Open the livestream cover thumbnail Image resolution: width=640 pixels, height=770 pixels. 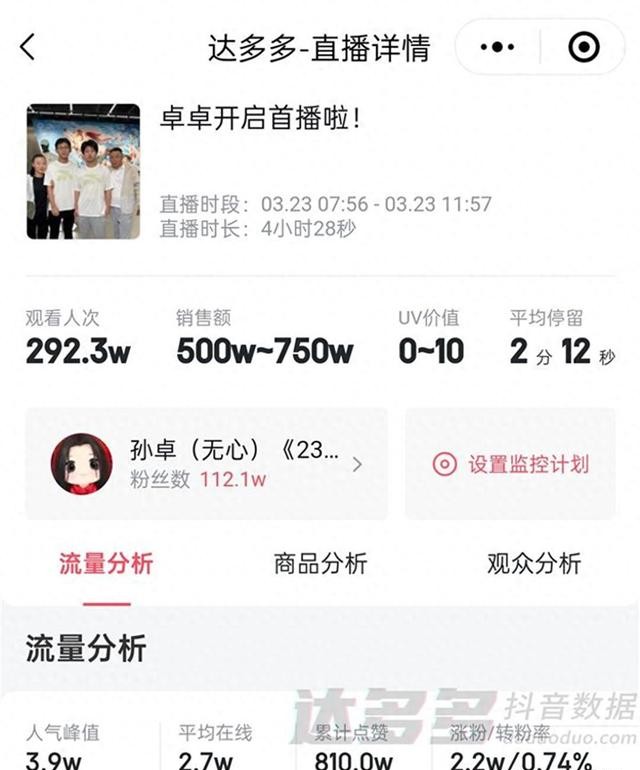coord(83,171)
